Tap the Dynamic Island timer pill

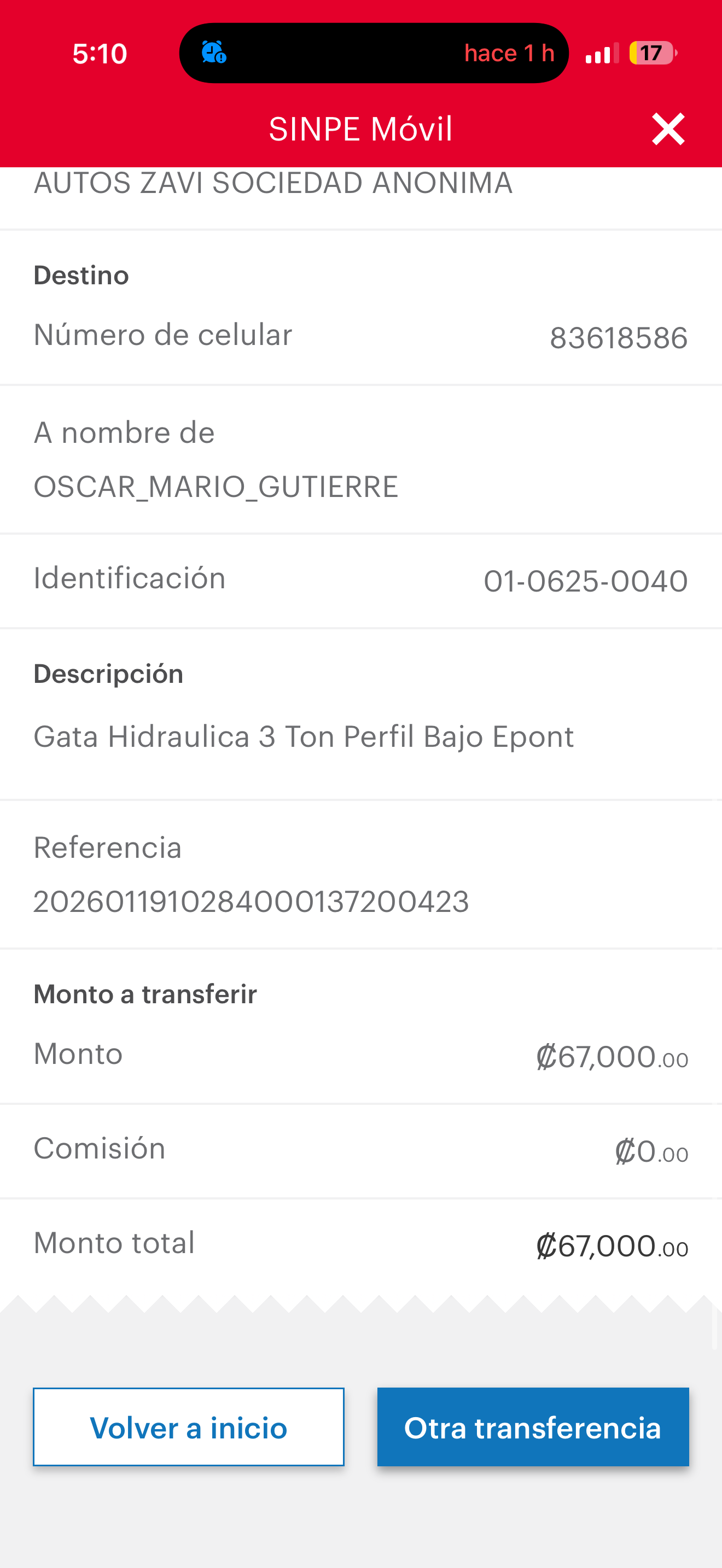tap(373, 52)
